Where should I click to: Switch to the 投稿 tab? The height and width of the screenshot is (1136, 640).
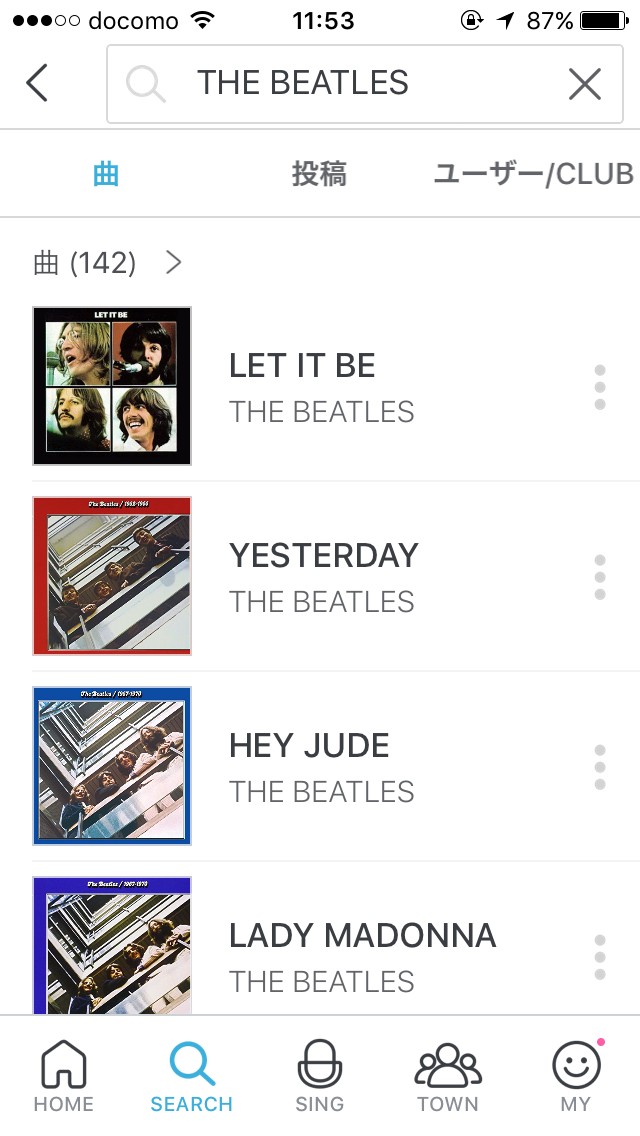[319, 174]
